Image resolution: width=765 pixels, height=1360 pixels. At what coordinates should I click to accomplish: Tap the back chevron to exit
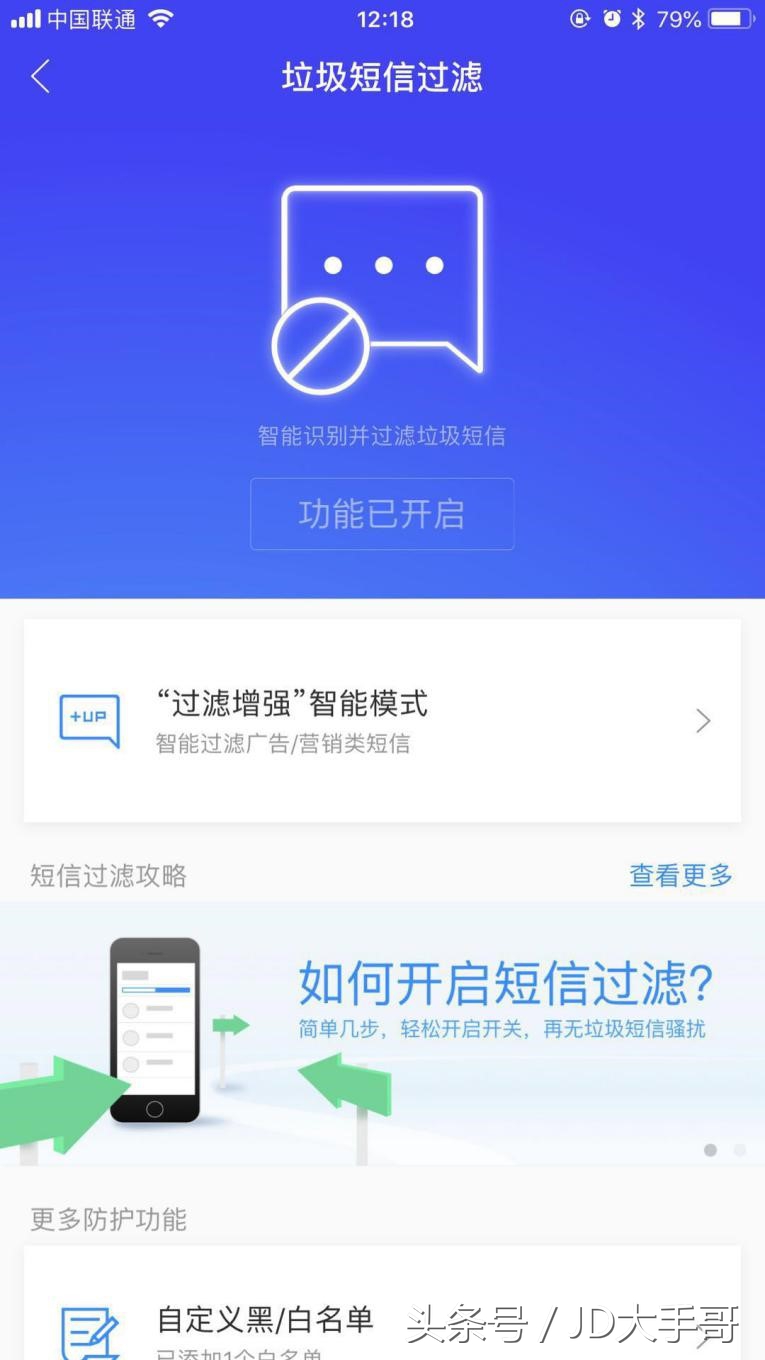pyautogui.click(x=39, y=76)
